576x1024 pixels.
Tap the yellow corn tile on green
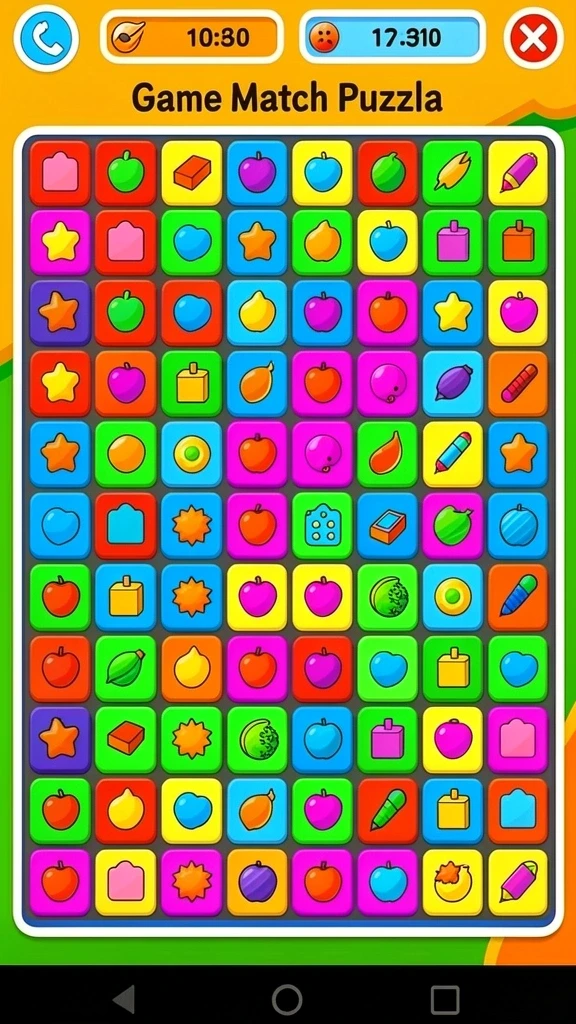[453, 172]
